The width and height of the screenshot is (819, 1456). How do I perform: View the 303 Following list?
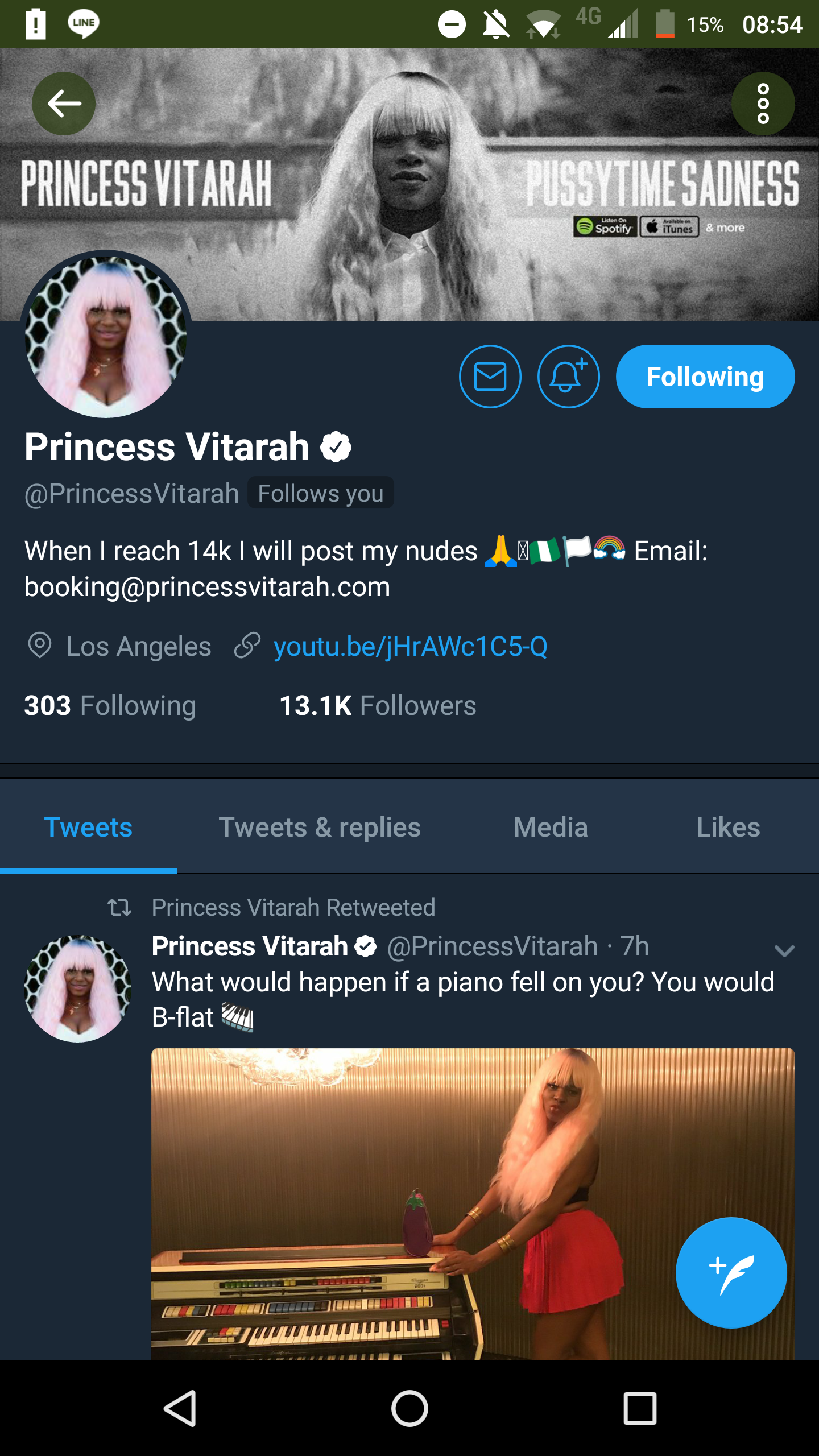coord(110,706)
